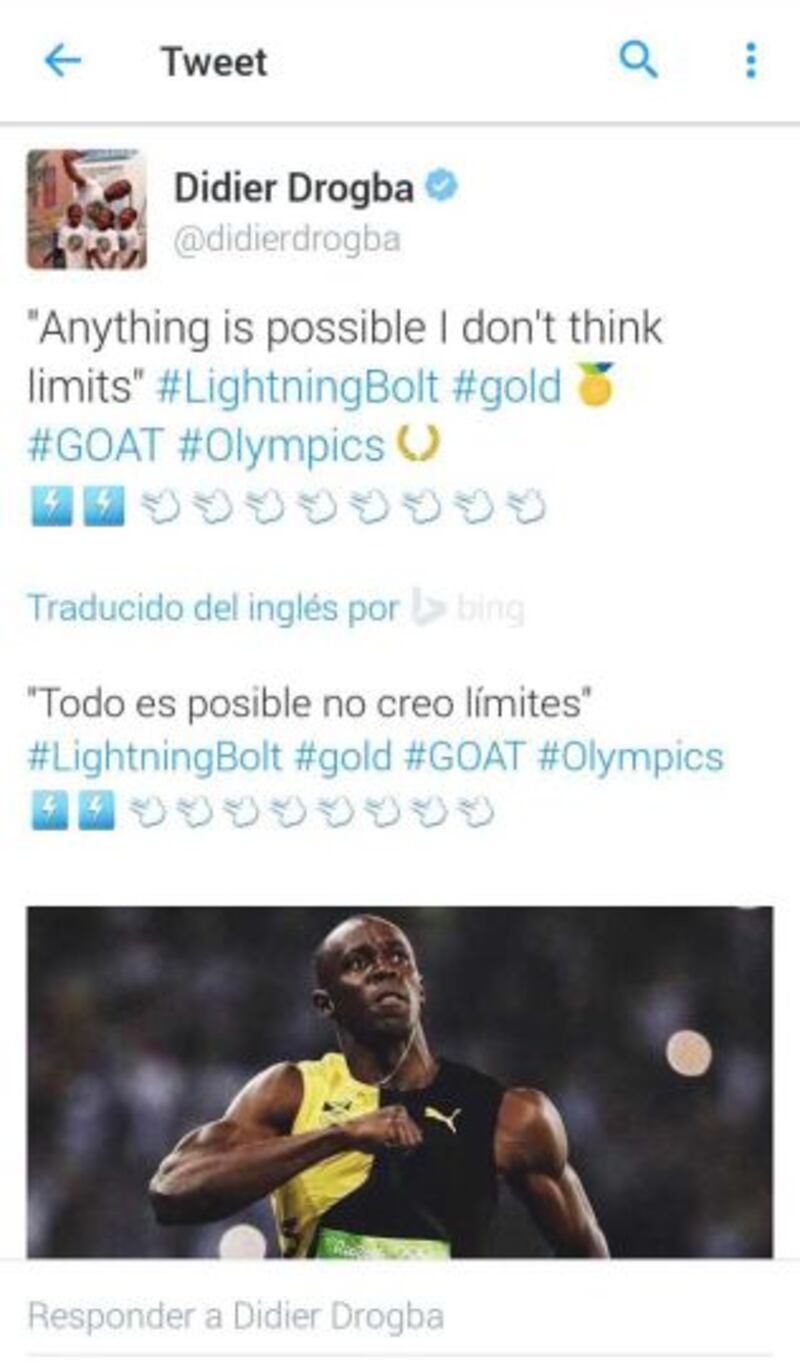Viewport: 800px width, 1367px height.
Task: Tap the 'Traducido del inglés por' link
Action: [x=212, y=607]
